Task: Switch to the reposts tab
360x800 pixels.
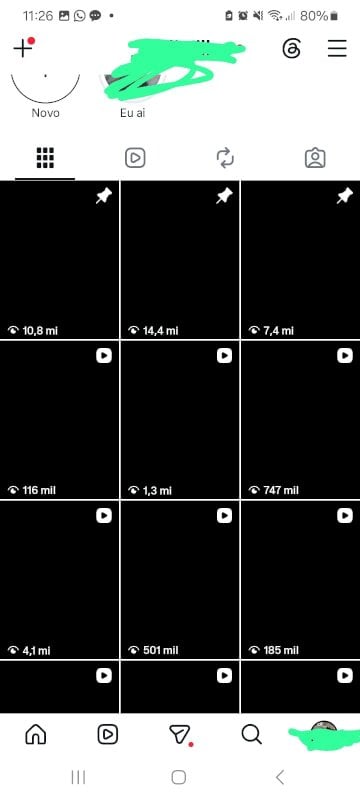Action: click(x=225, y=158)
